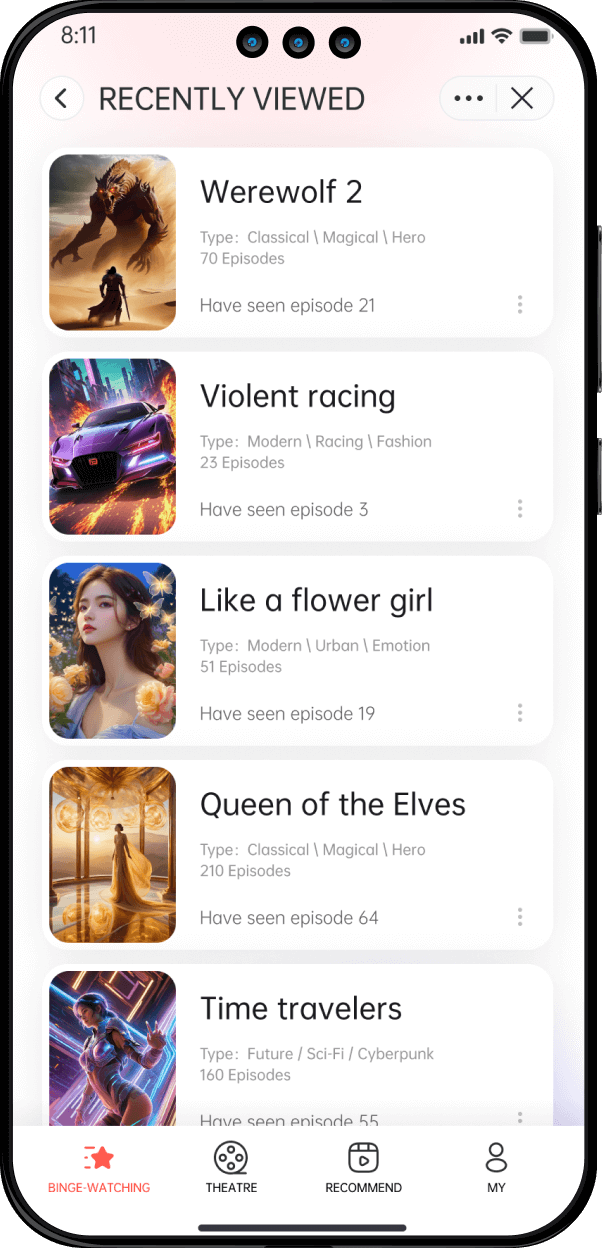
Task: Open the Time travelers series
Action: click(x=297, y=1045)
